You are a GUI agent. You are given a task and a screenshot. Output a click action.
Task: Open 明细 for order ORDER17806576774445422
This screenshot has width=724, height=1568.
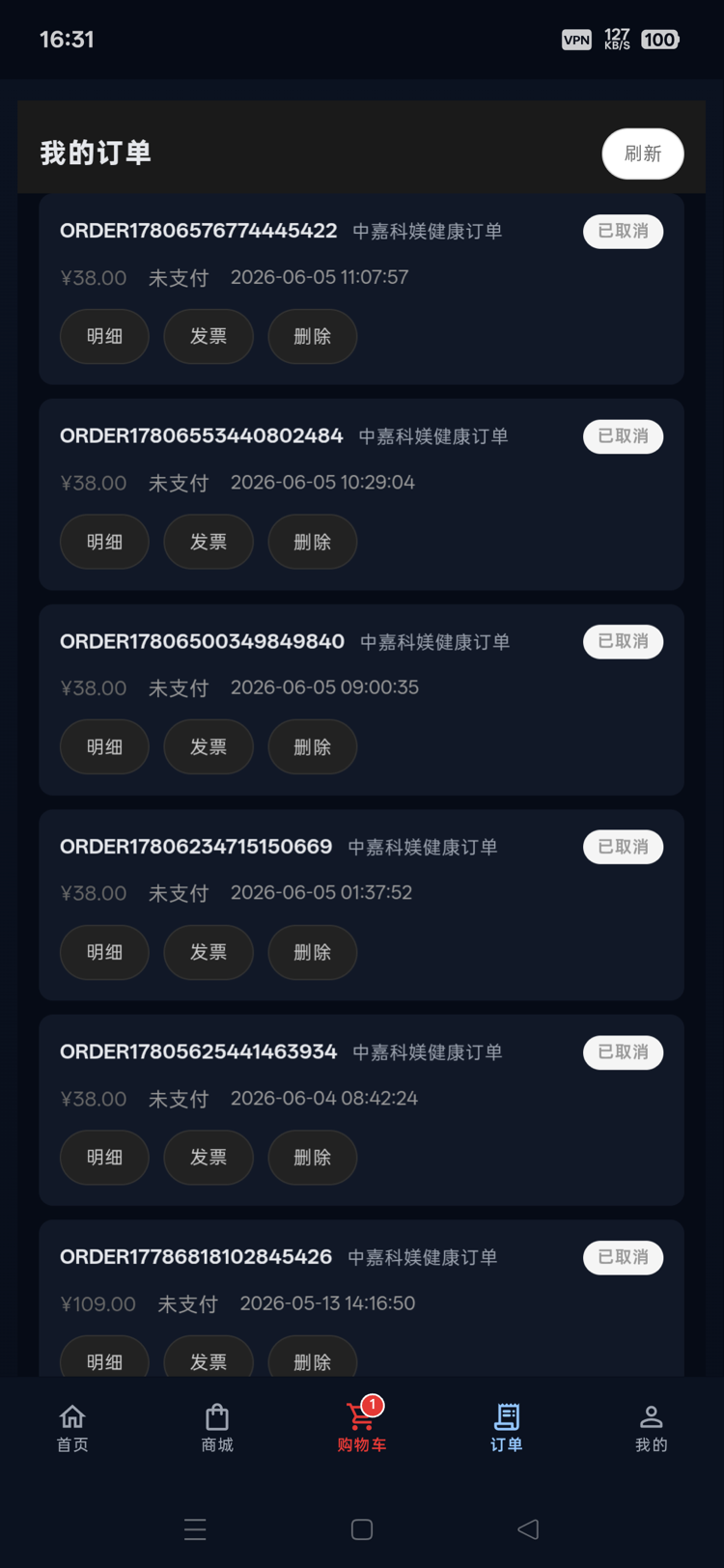pos(104,336)
